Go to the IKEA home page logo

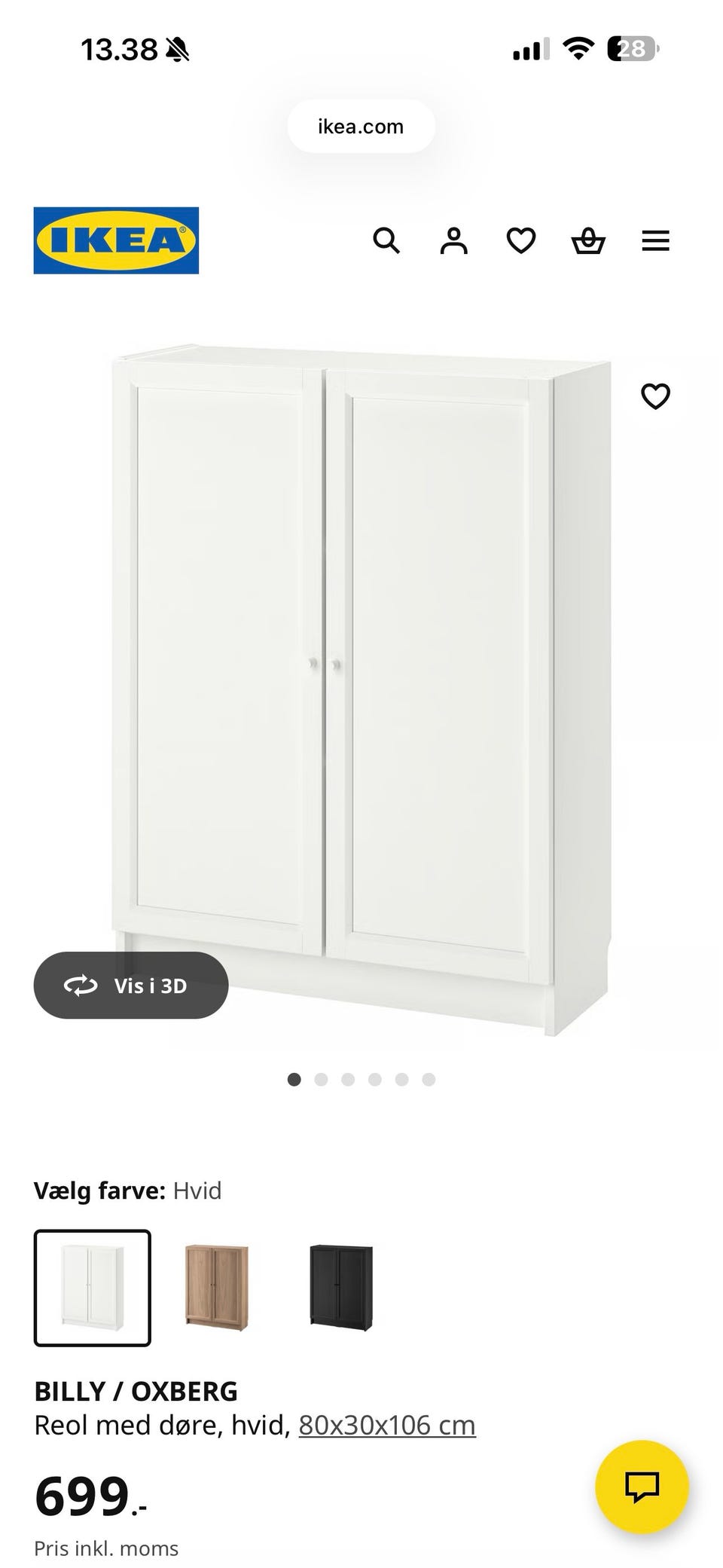point(116,240)
